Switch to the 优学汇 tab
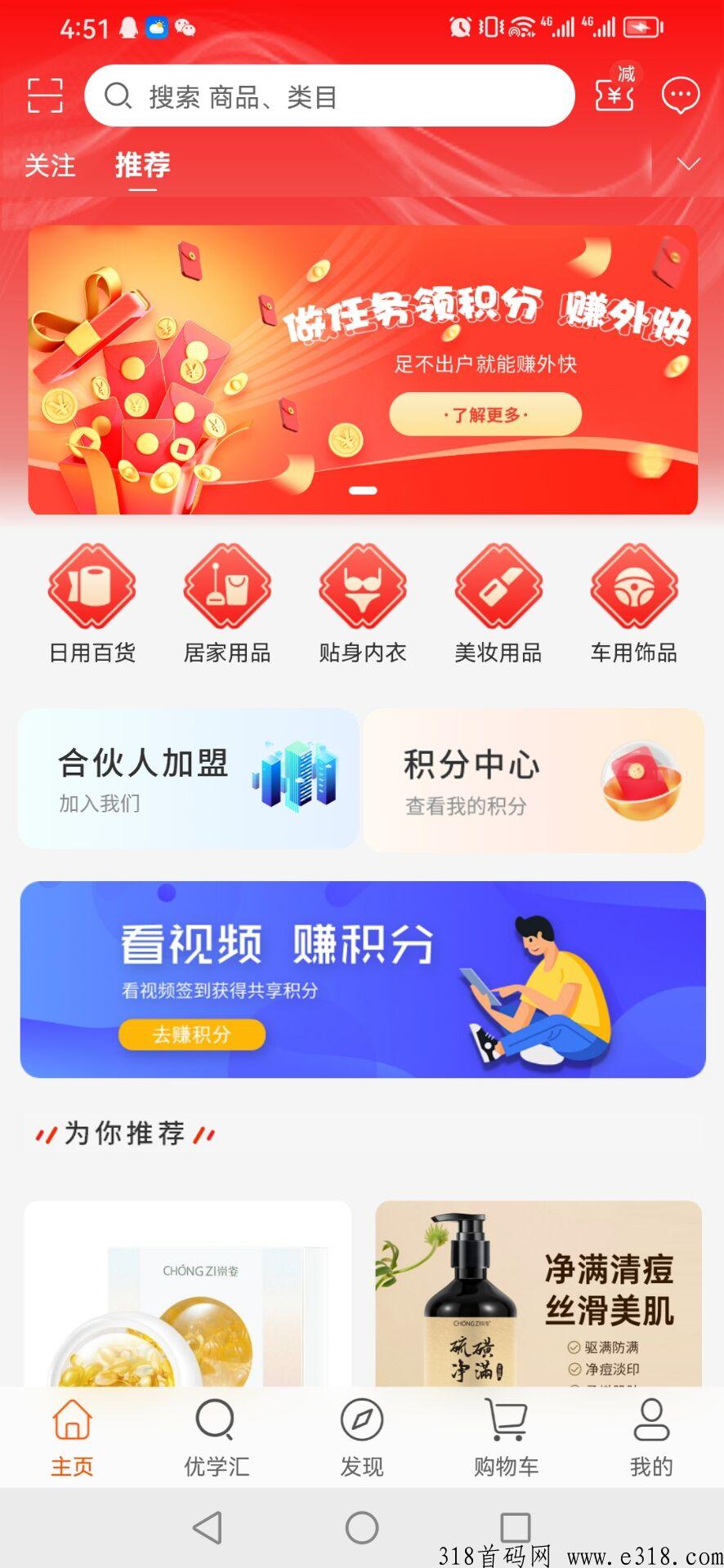The image size is (724, 1568). 217,1437
